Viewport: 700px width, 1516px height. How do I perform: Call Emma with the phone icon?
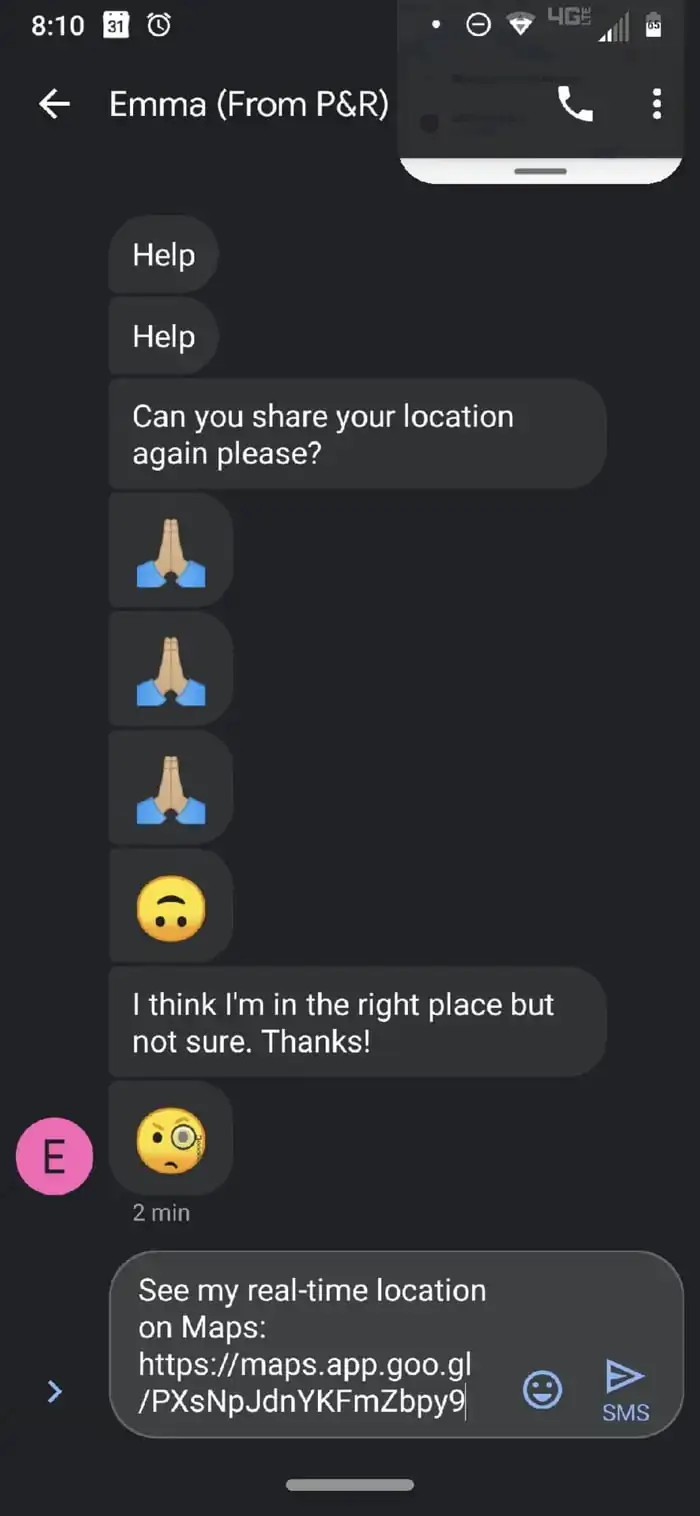[575, 104]
